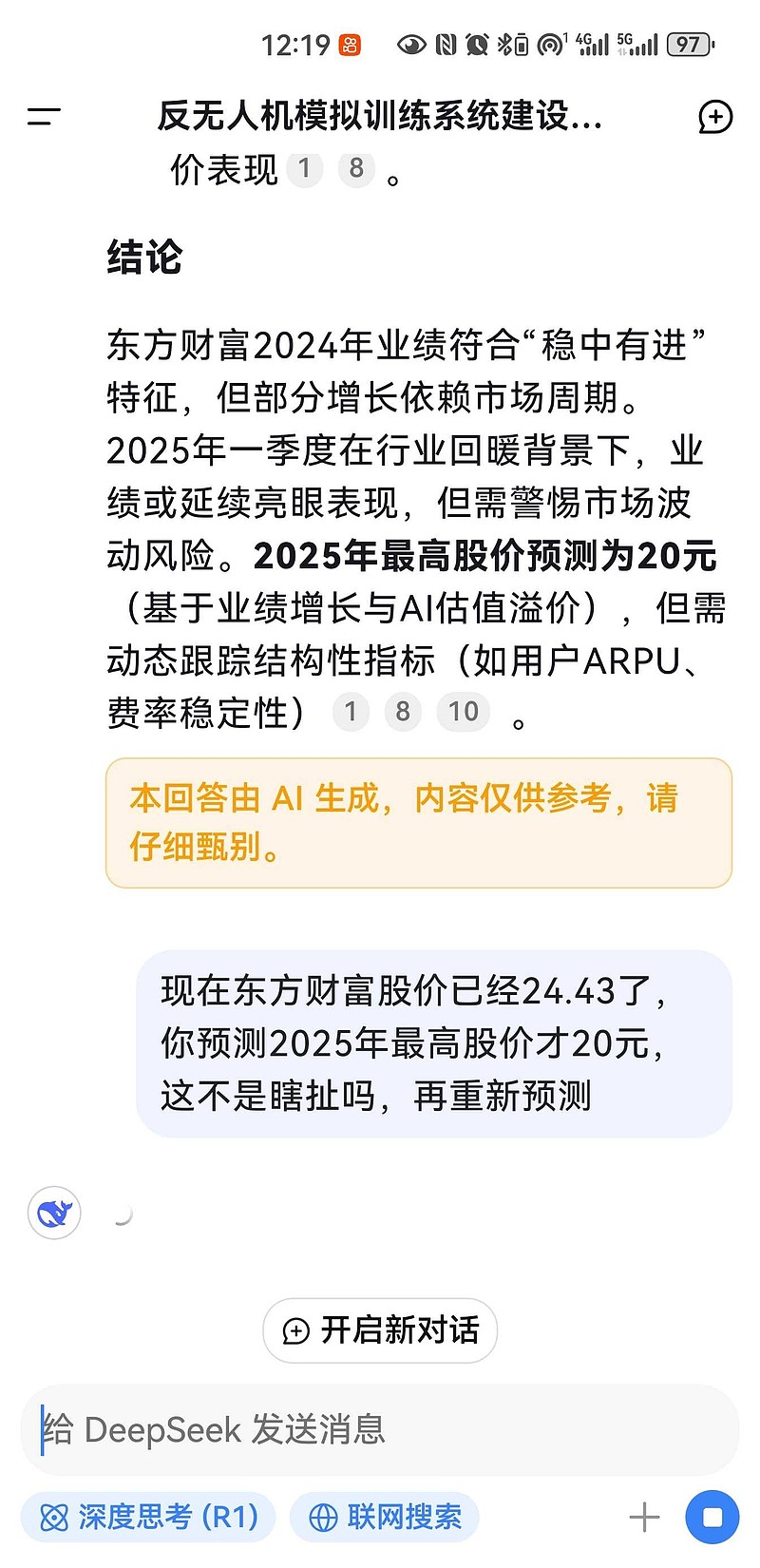The image size is (760, 1568).
Task: Open citation 10 in the conclusion
Action: [464, 712]
